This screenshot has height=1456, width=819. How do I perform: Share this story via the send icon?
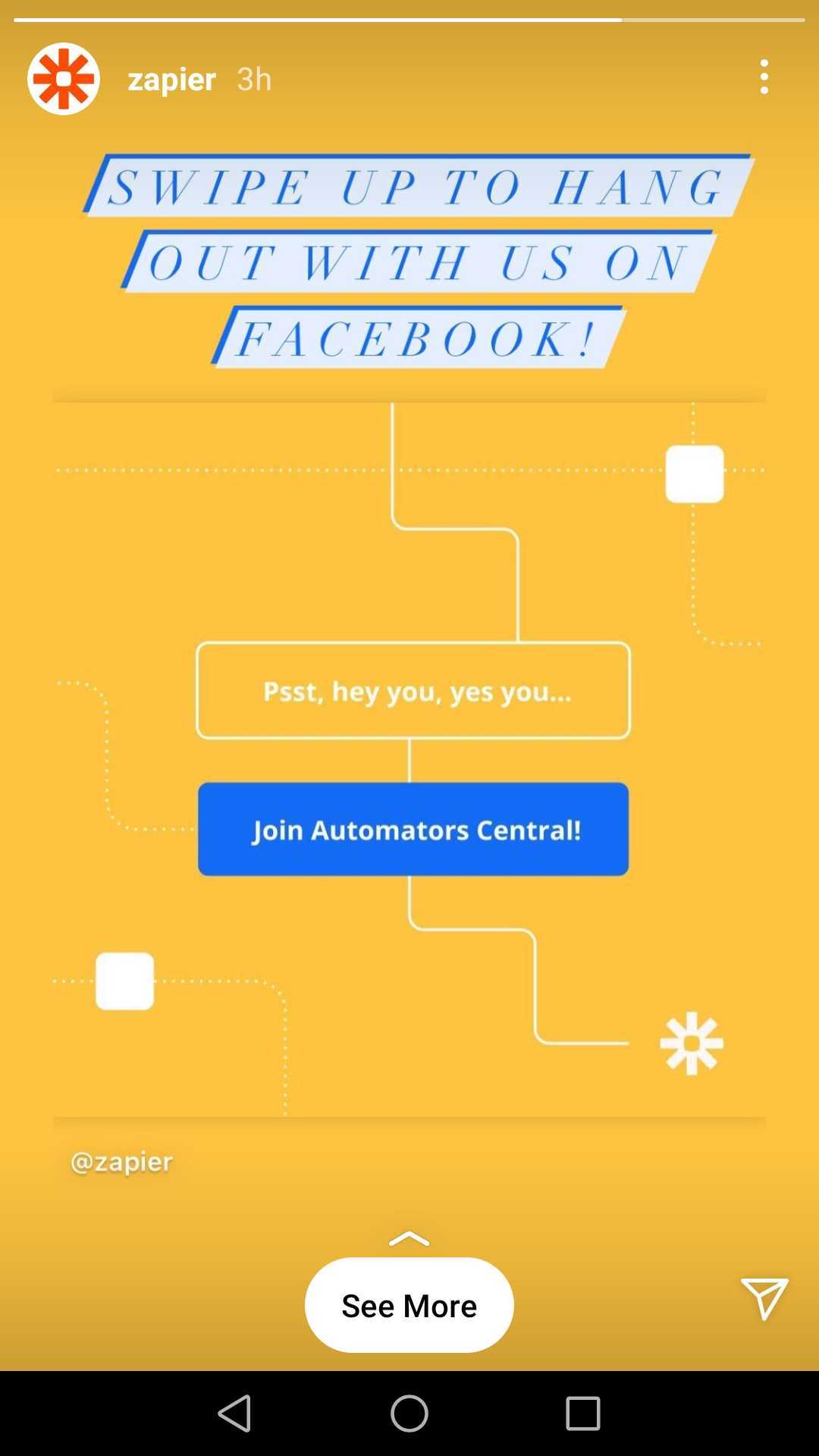764,1298
